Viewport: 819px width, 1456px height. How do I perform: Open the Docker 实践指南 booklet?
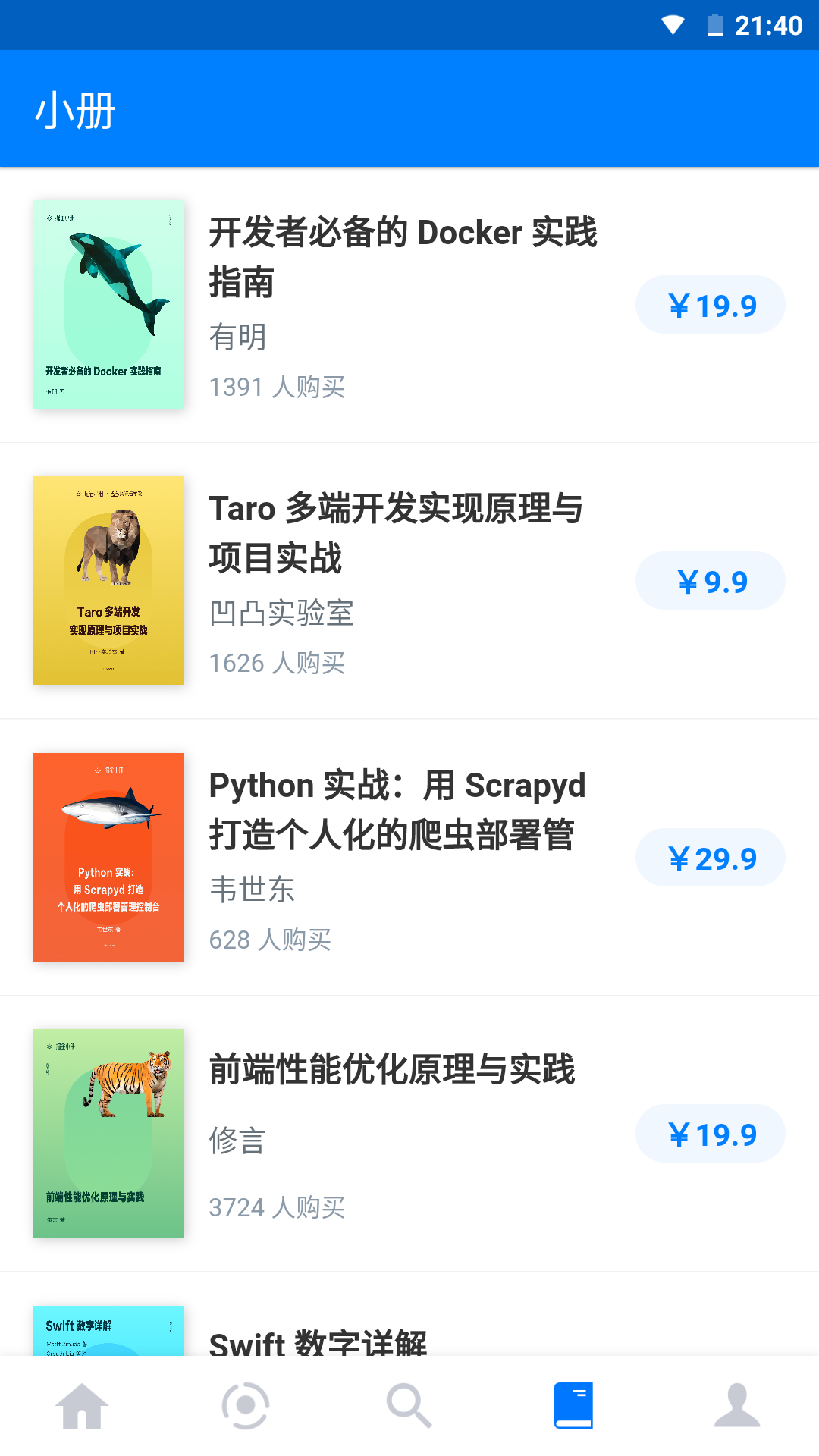(402, 256)
